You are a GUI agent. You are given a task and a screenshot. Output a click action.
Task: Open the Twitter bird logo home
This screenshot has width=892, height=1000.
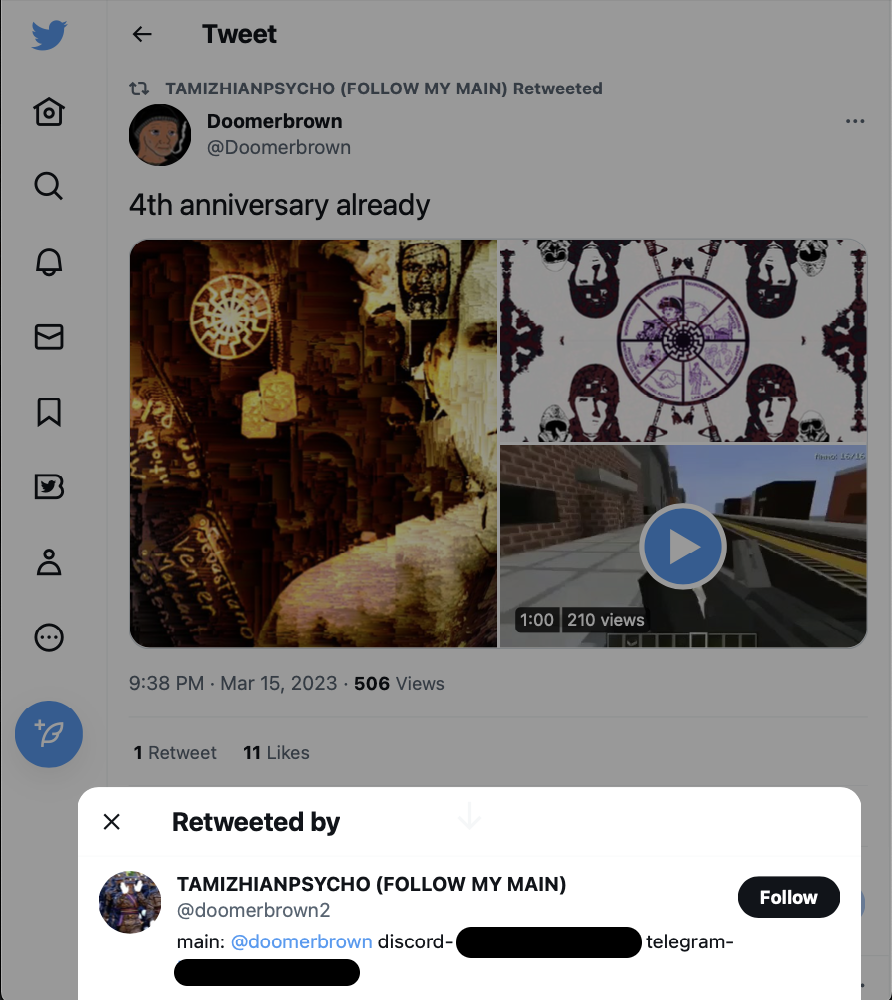(x=49, y=36)
